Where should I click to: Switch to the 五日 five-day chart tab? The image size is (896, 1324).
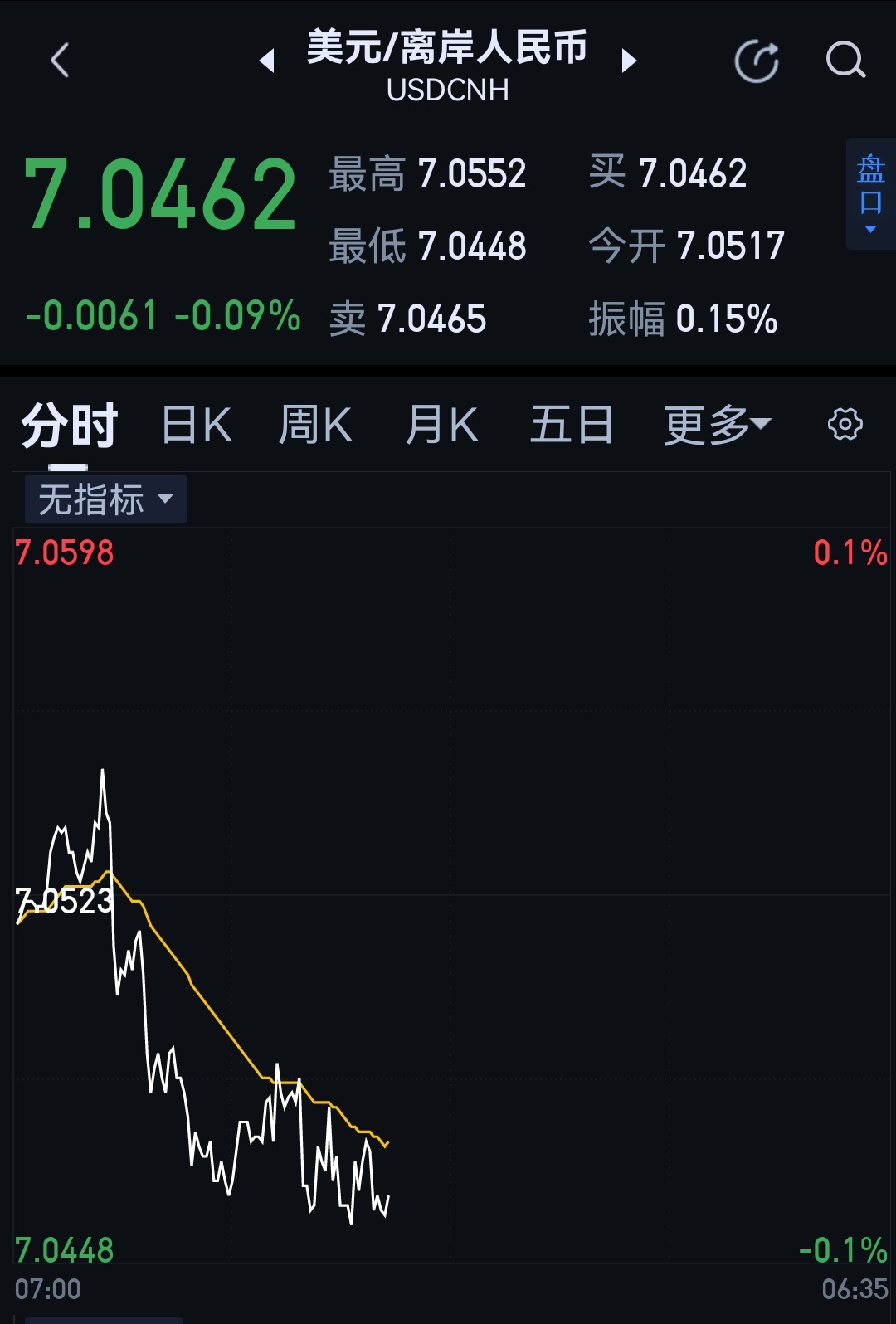click(x=570, y=424)
